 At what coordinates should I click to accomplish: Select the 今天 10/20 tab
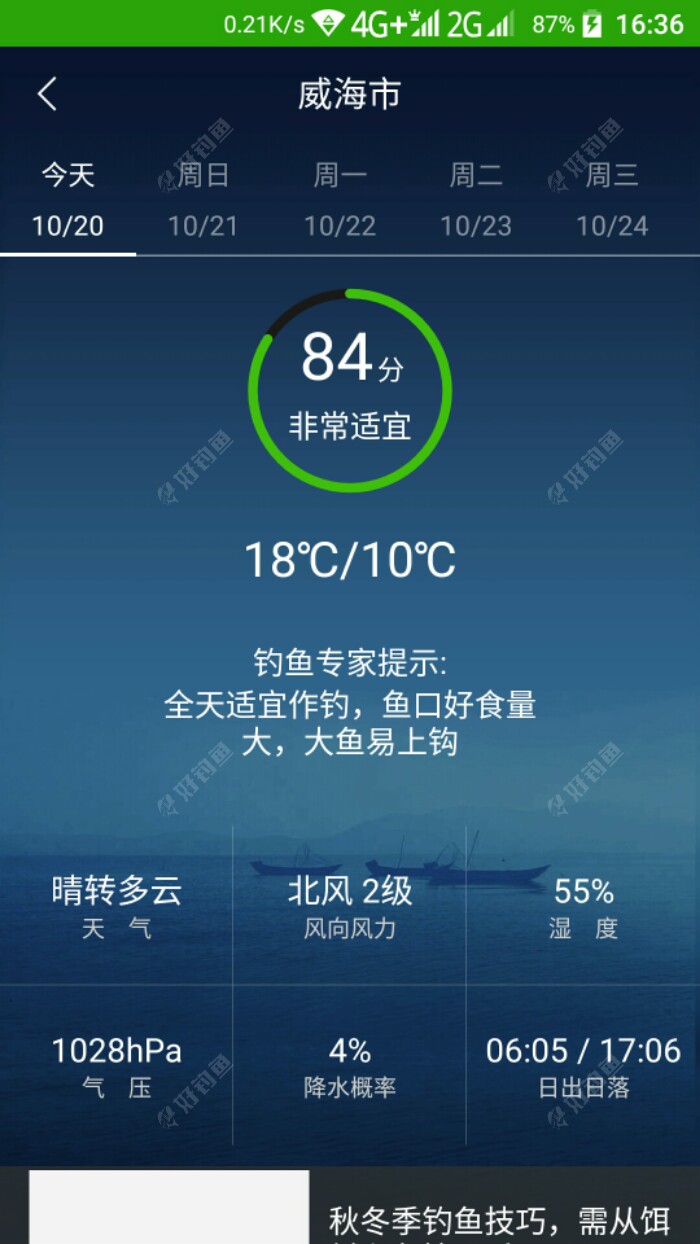pos(68,200)
